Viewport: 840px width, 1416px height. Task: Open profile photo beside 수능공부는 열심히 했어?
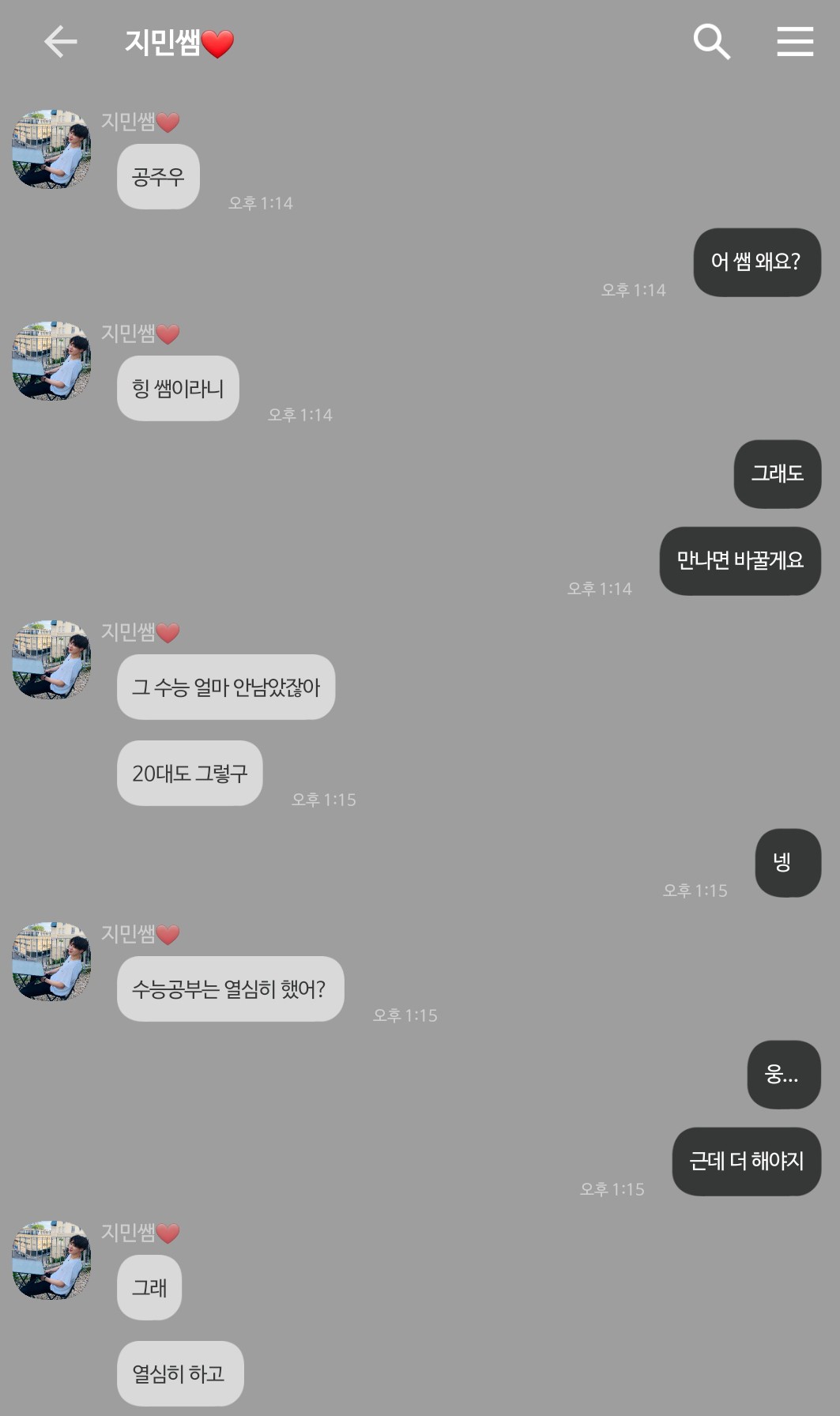point(51,961)
